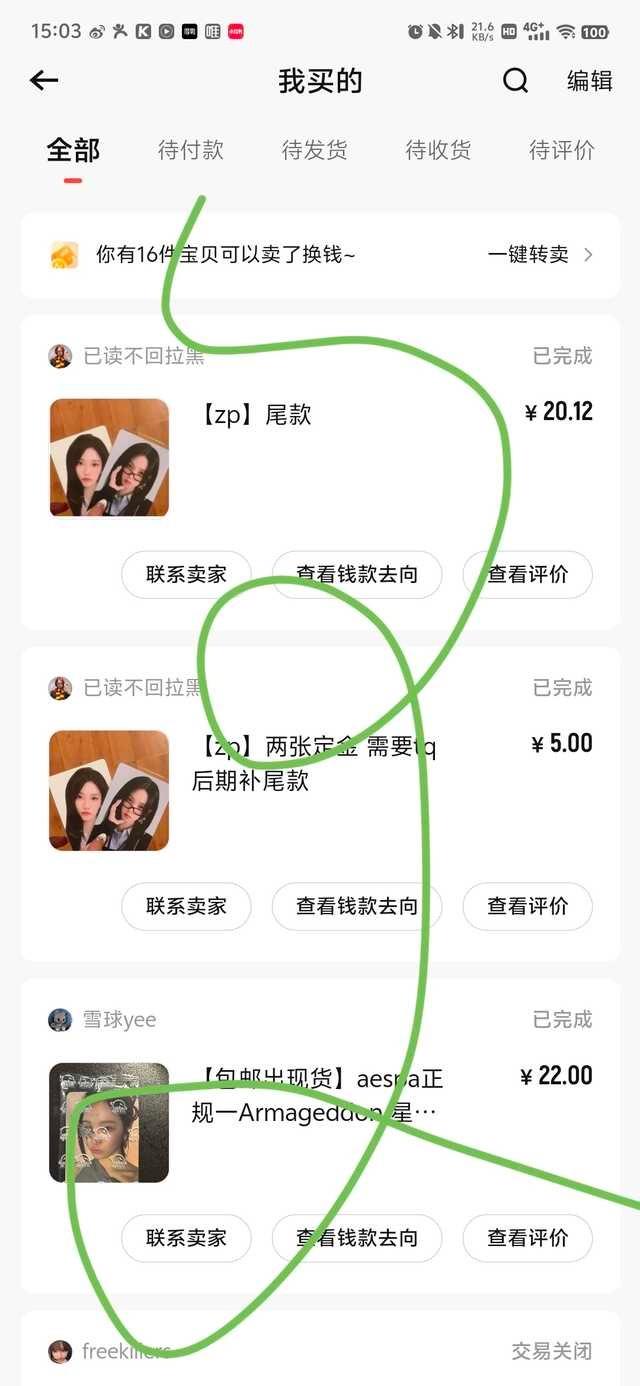
Task: Contact seller 雪球yee via 联系卖家
Action: 186,1238
